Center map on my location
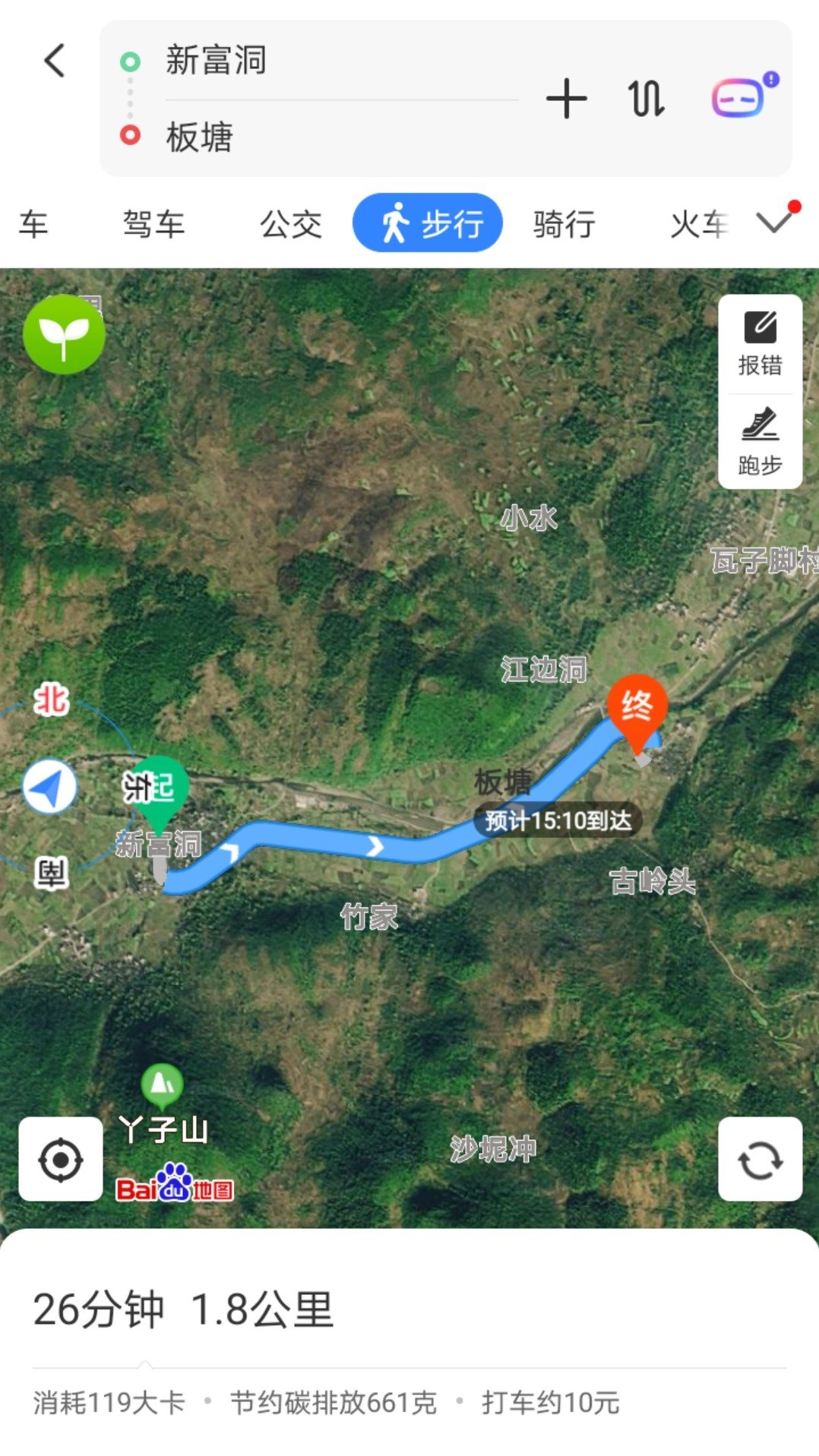 (x=61, y=1159)
